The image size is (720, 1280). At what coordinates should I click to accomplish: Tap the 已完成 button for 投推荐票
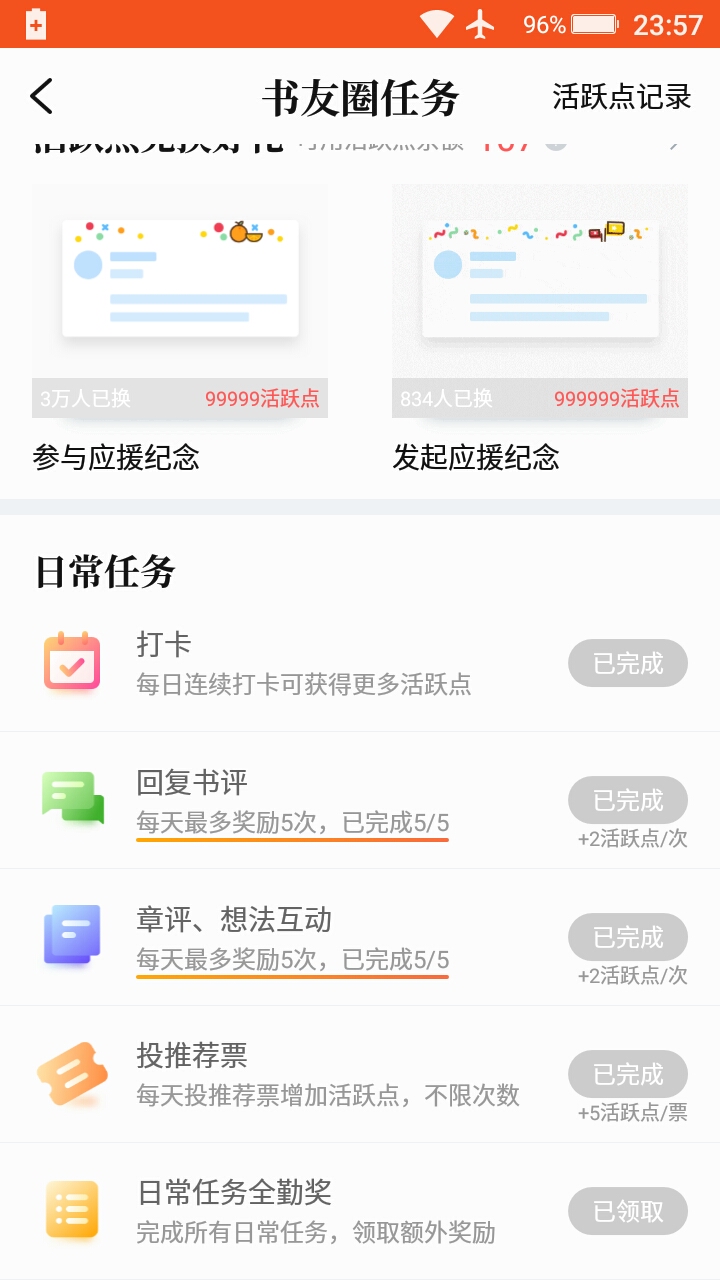[x=628, y=1074]
